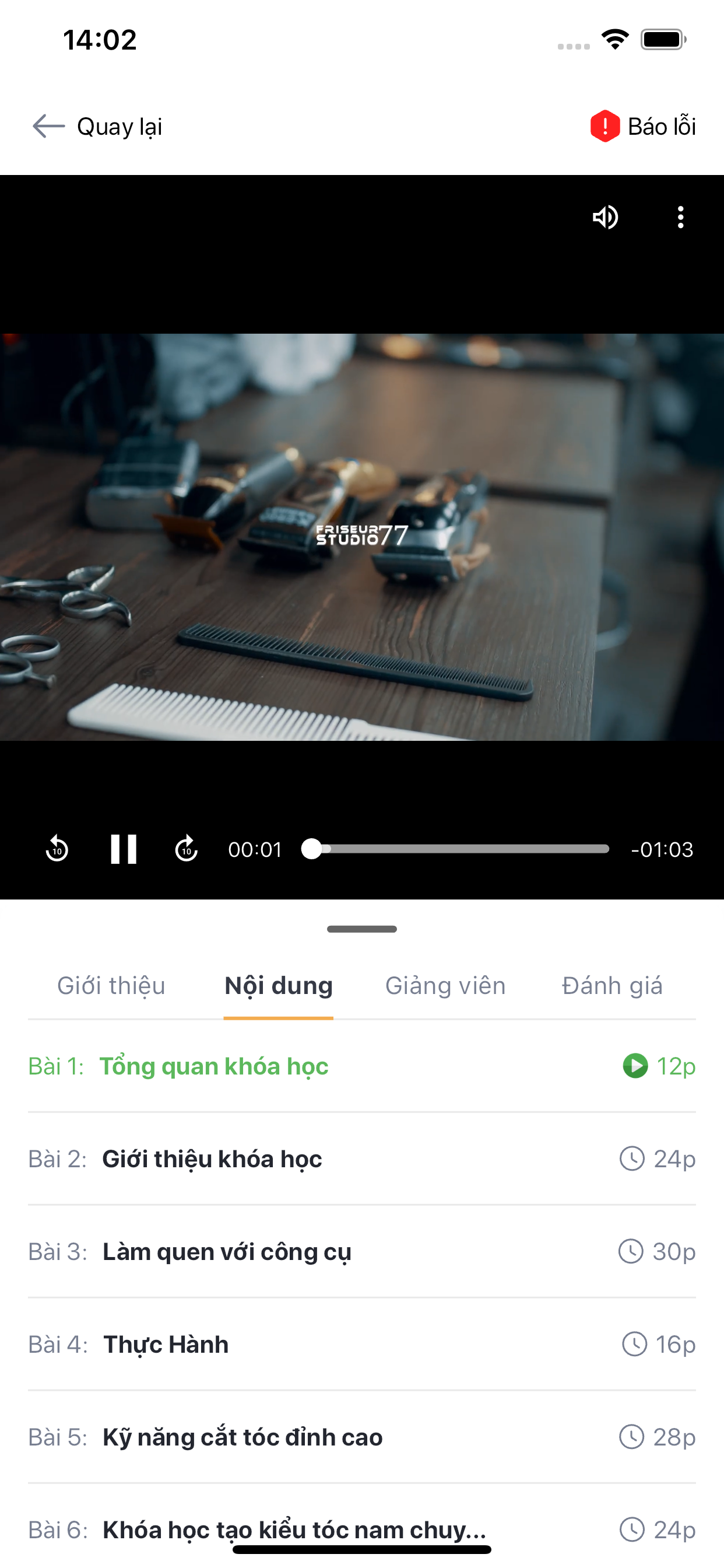Mute the video volume
The height and width of the screenshot is (1568, 724).
pos(605,218)
